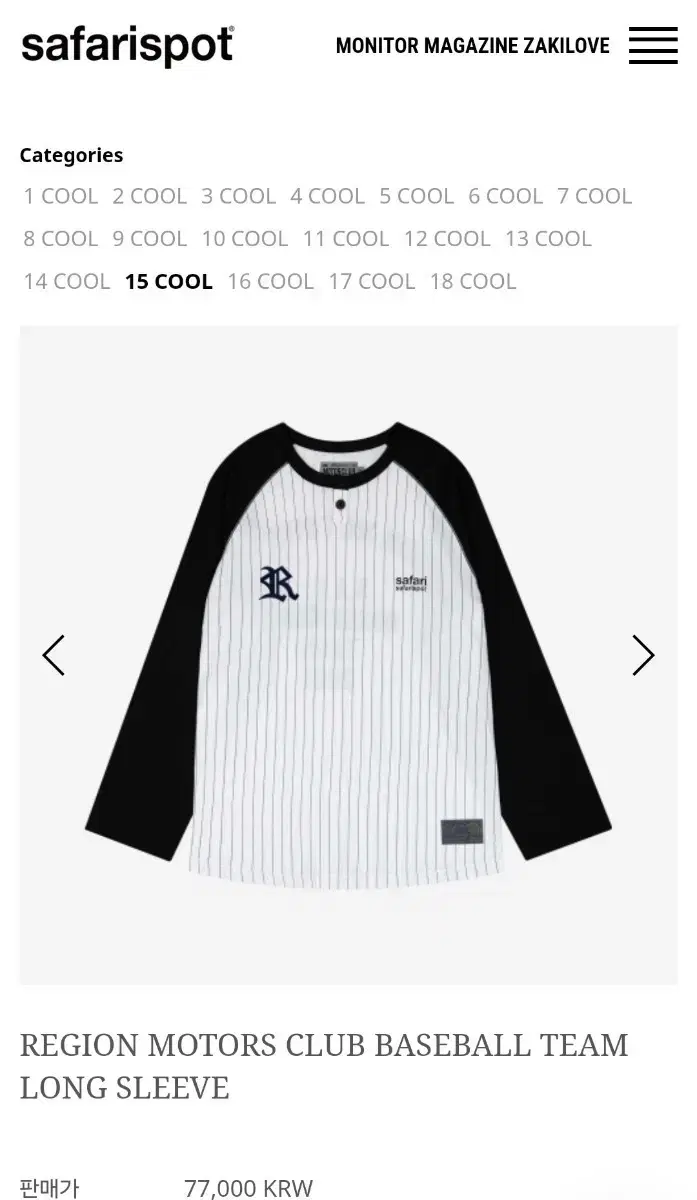Open category 3 COOL
Screen dimensions: 697x1200
[238, 196]
